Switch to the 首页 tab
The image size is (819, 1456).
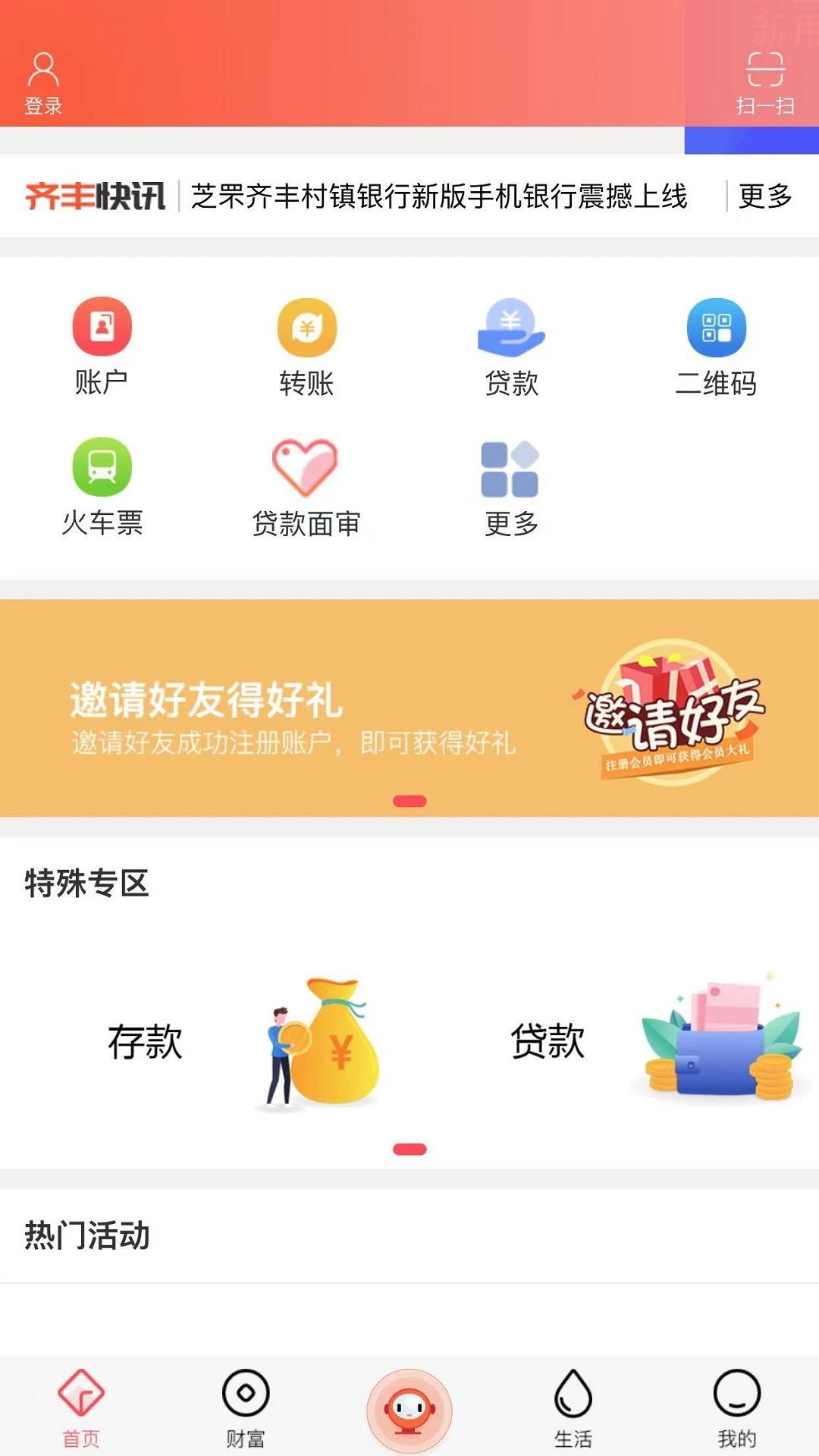click(81, 1407)
